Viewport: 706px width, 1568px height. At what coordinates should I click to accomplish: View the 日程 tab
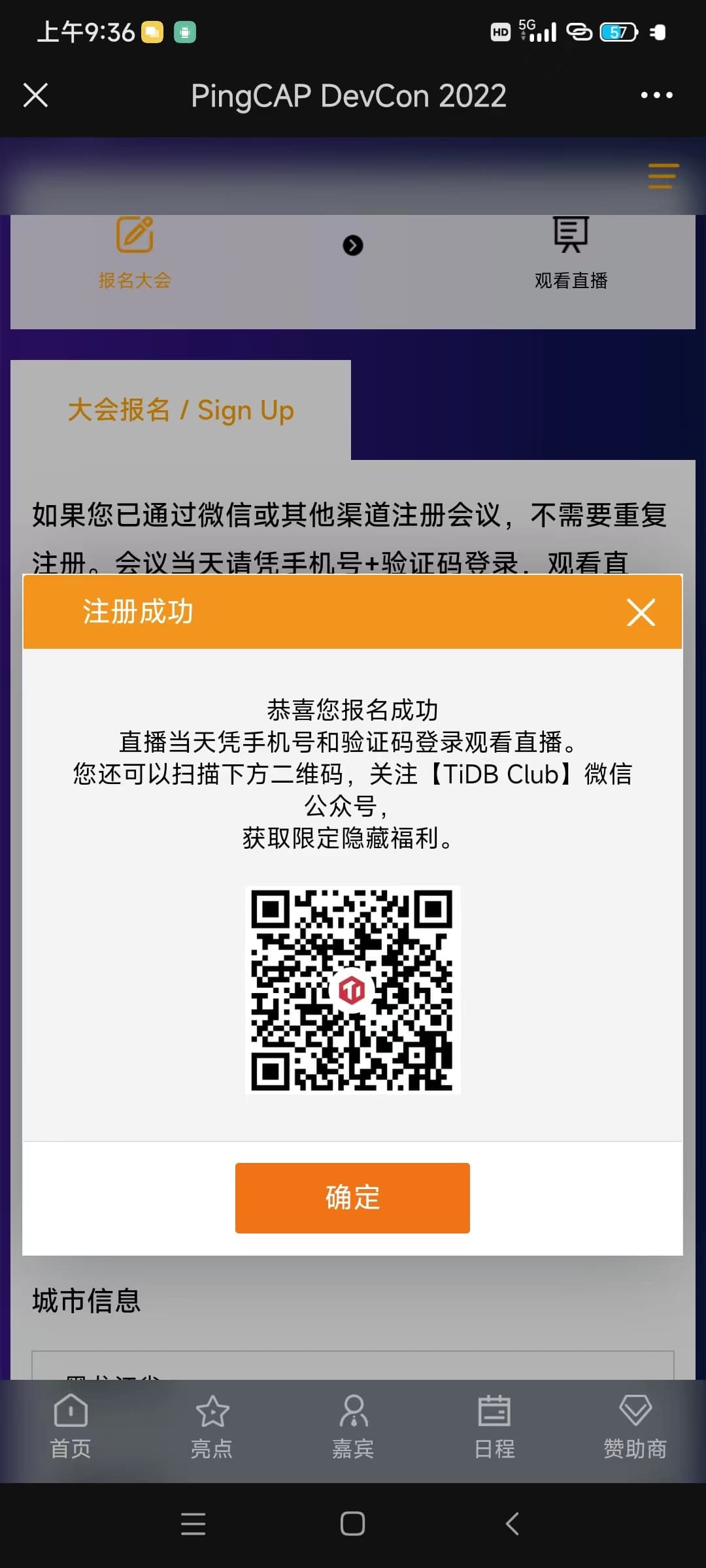click(x=494, y=1427)
